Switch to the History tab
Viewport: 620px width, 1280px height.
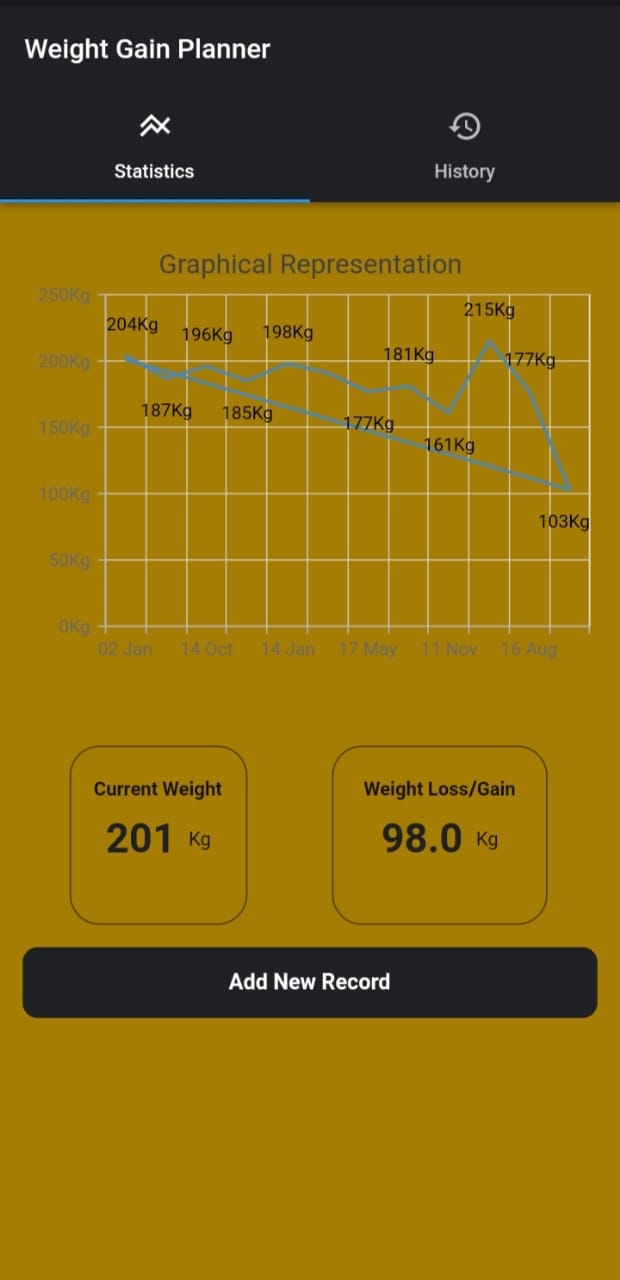click(464, 148)
